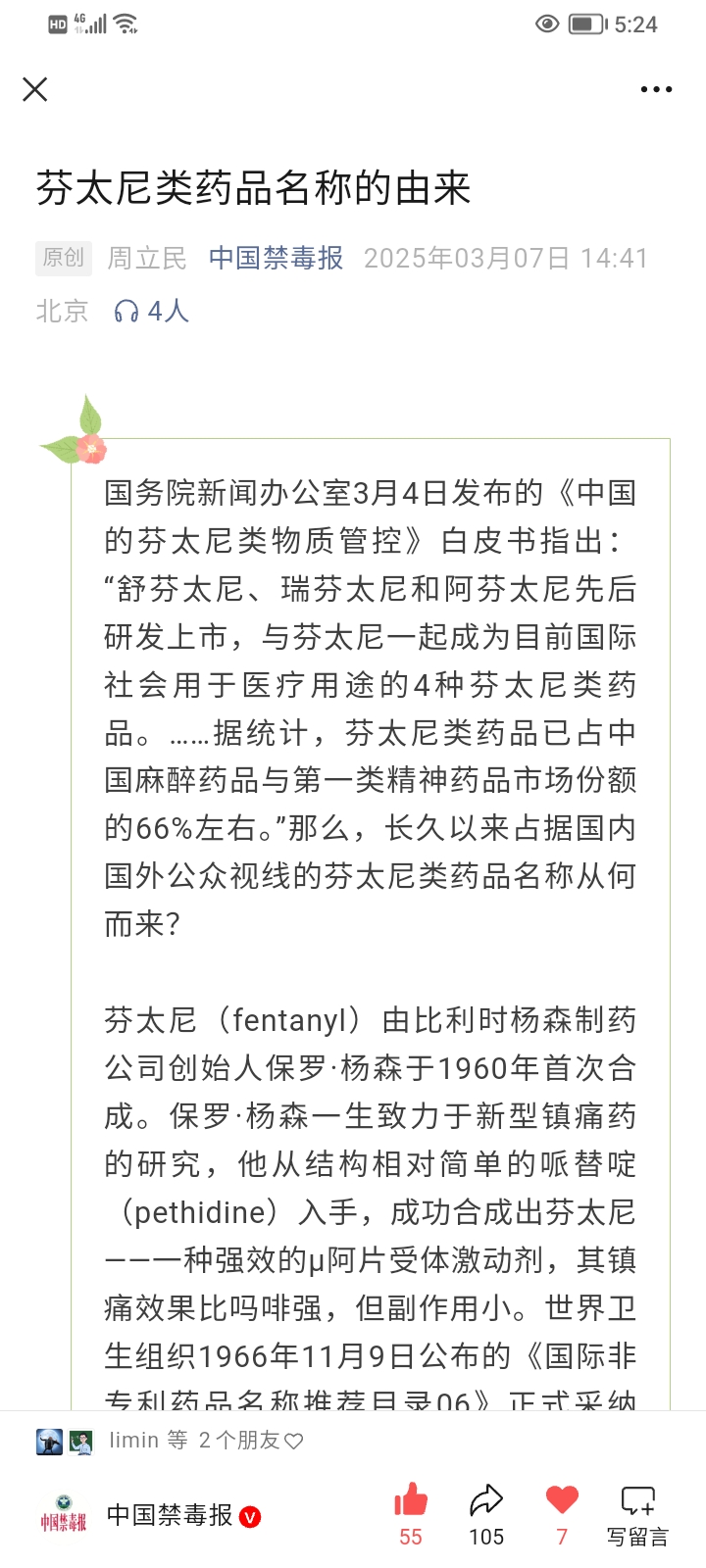Open the 中国禁毒报 account link
Screen dimensions: 706x1568
276,258
